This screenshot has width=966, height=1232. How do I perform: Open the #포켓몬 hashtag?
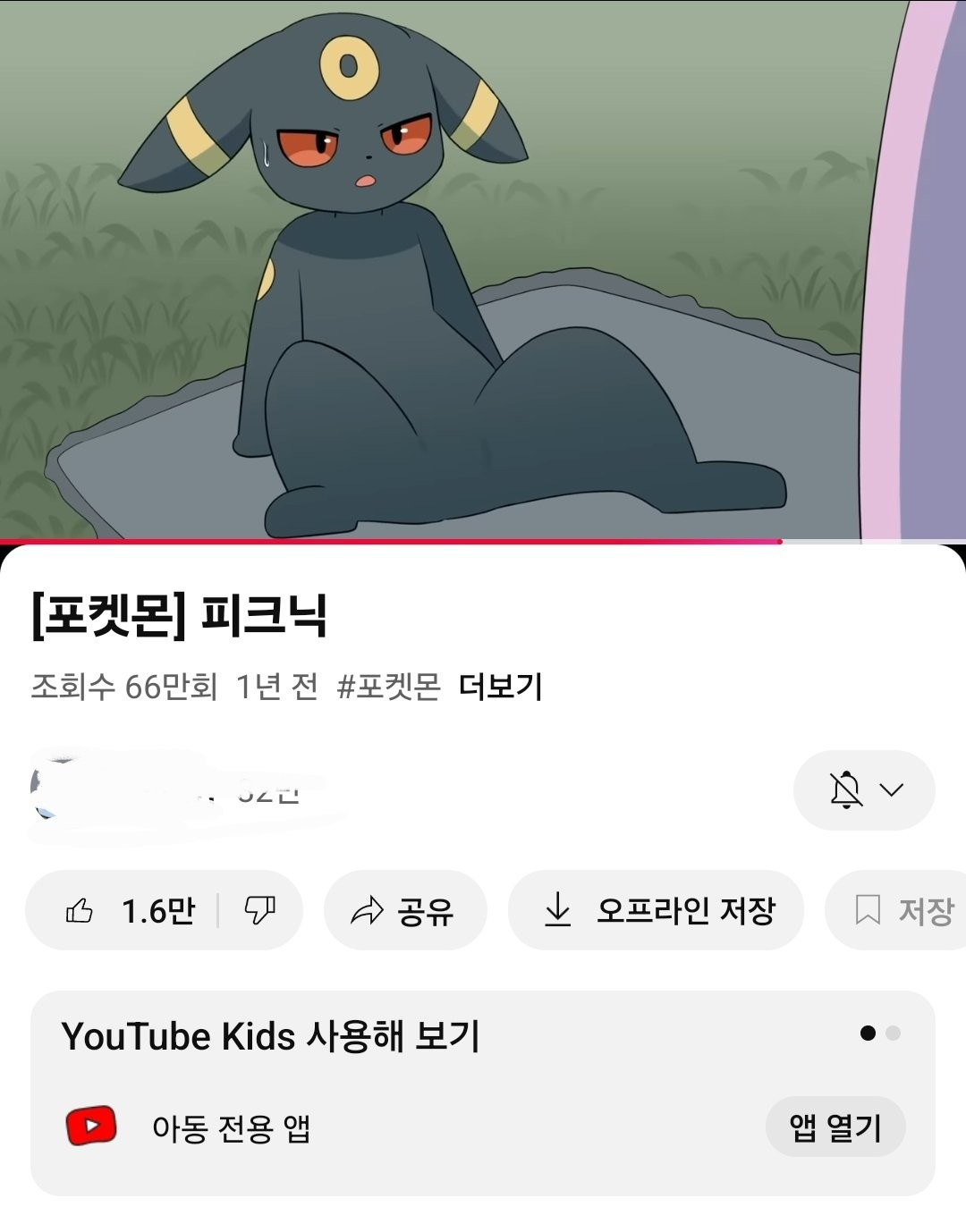388,687
